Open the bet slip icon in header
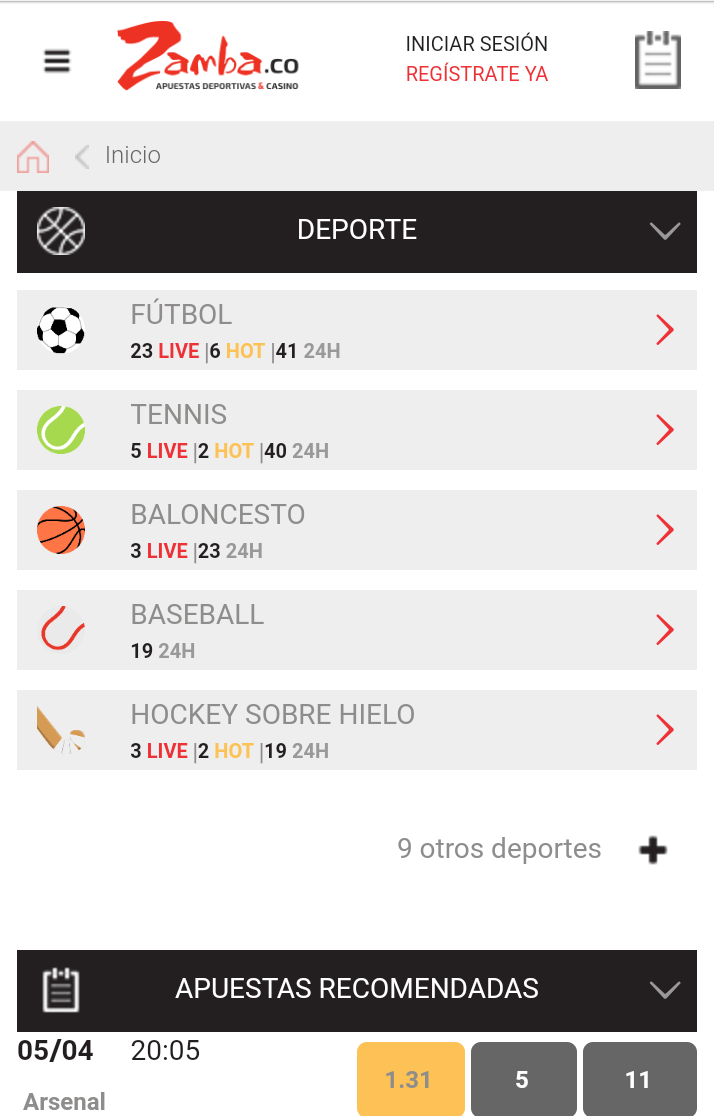Image resolution: width=714 pixels, height=1116 pixels. [x=658, y=61]
